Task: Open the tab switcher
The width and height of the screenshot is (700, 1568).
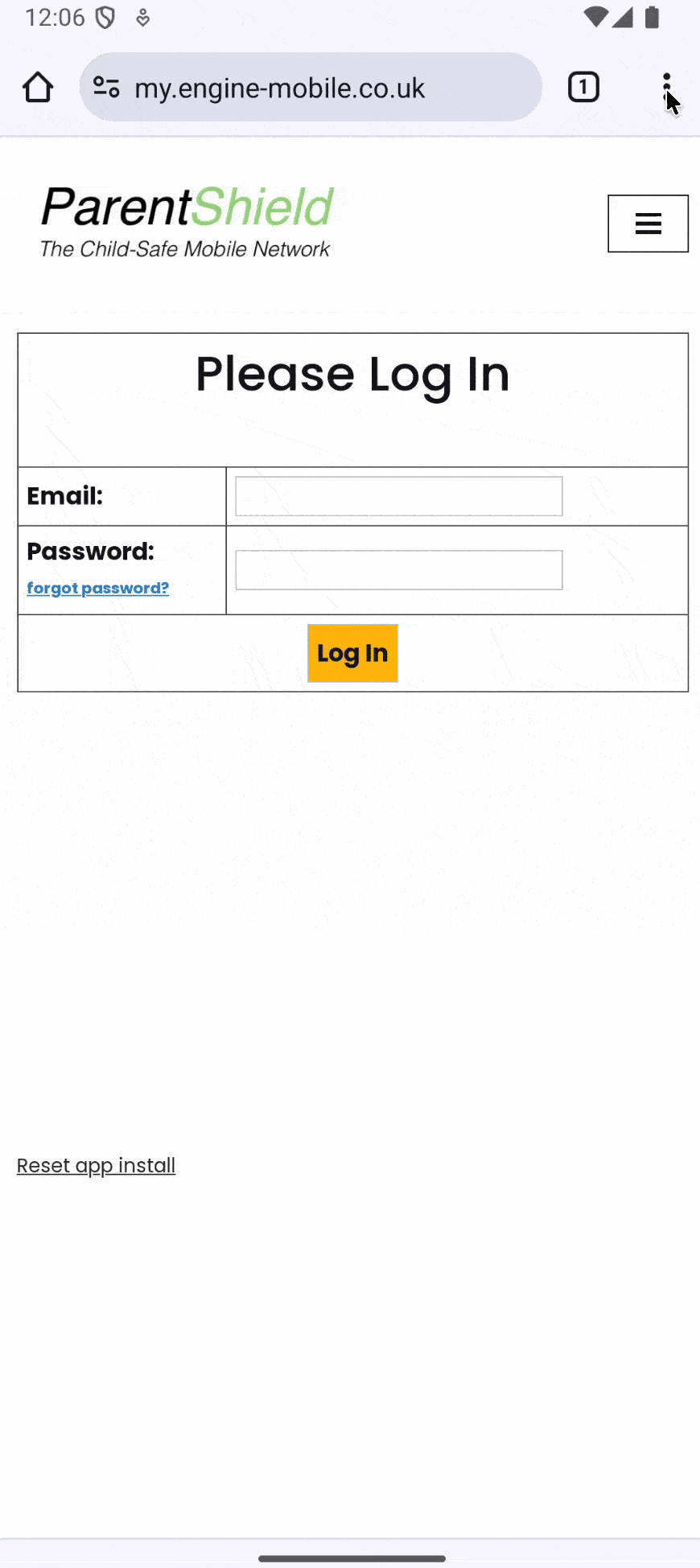Action: pos(583,87)
